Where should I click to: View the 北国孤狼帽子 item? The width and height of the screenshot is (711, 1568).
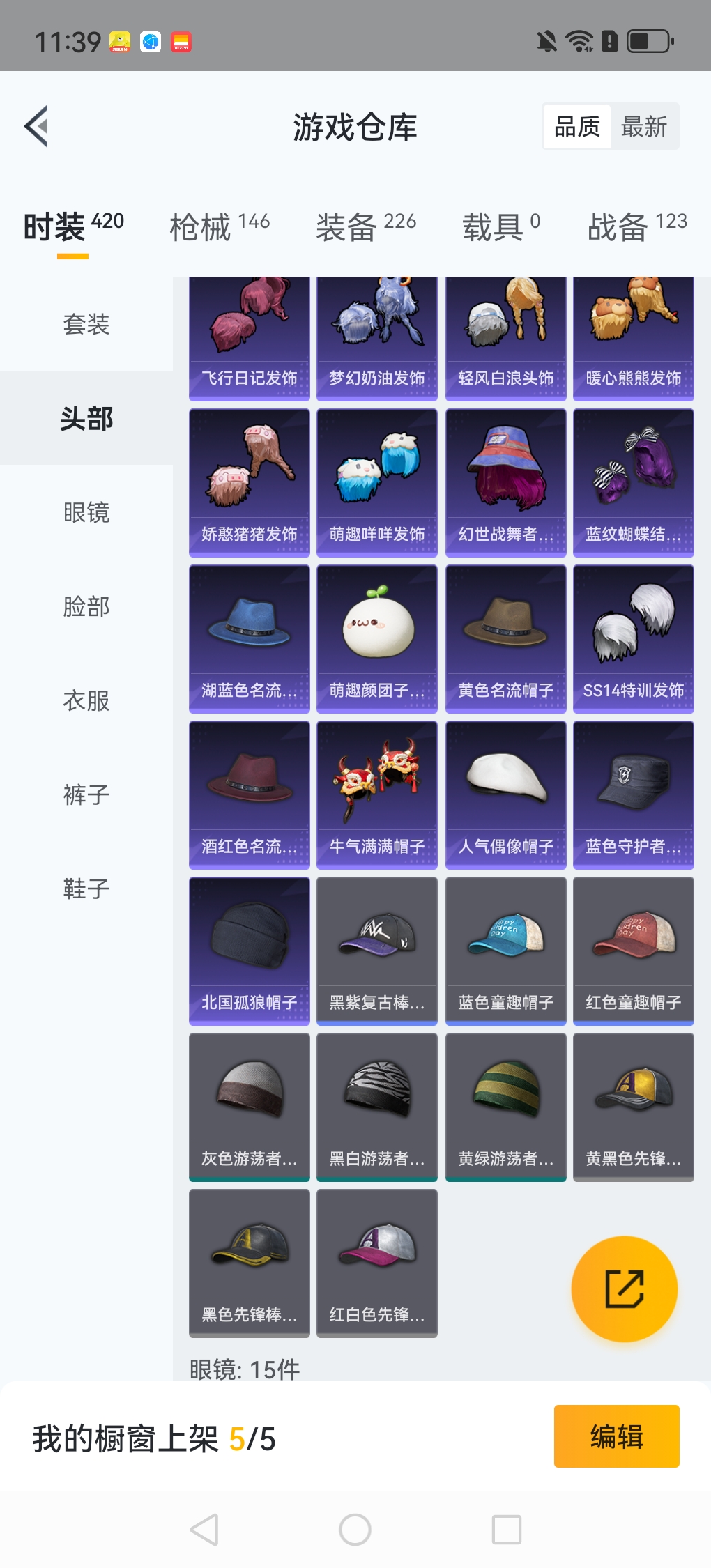[249, 951]
